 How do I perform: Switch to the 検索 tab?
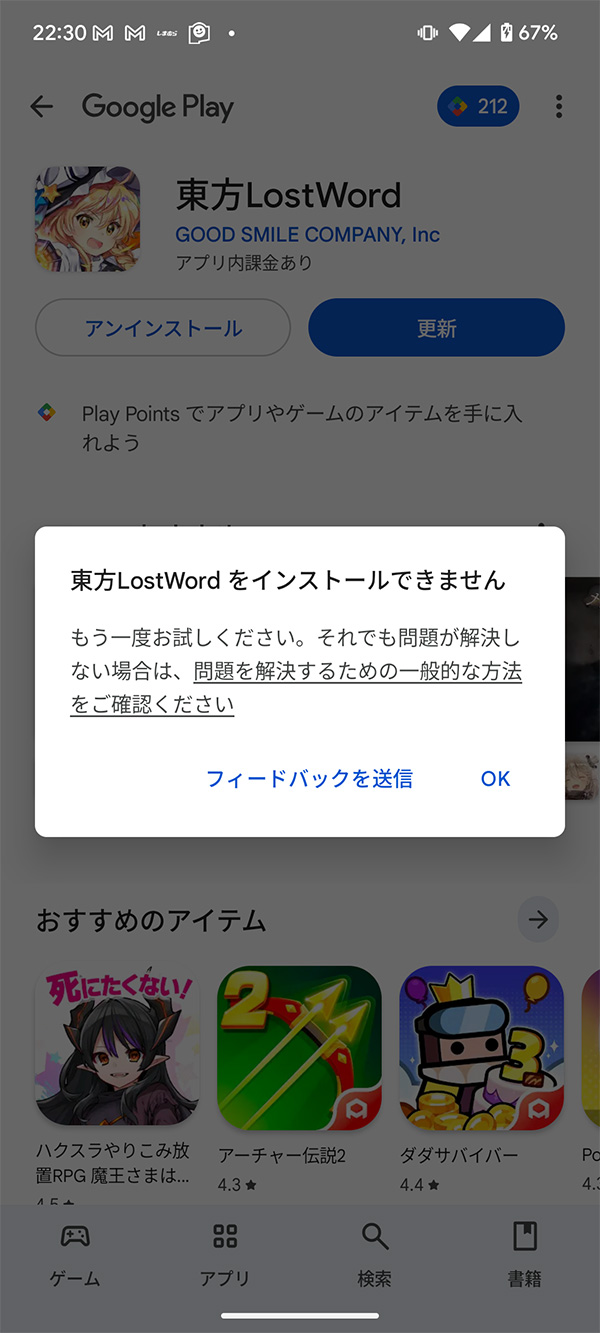(x=375, y=1255)
